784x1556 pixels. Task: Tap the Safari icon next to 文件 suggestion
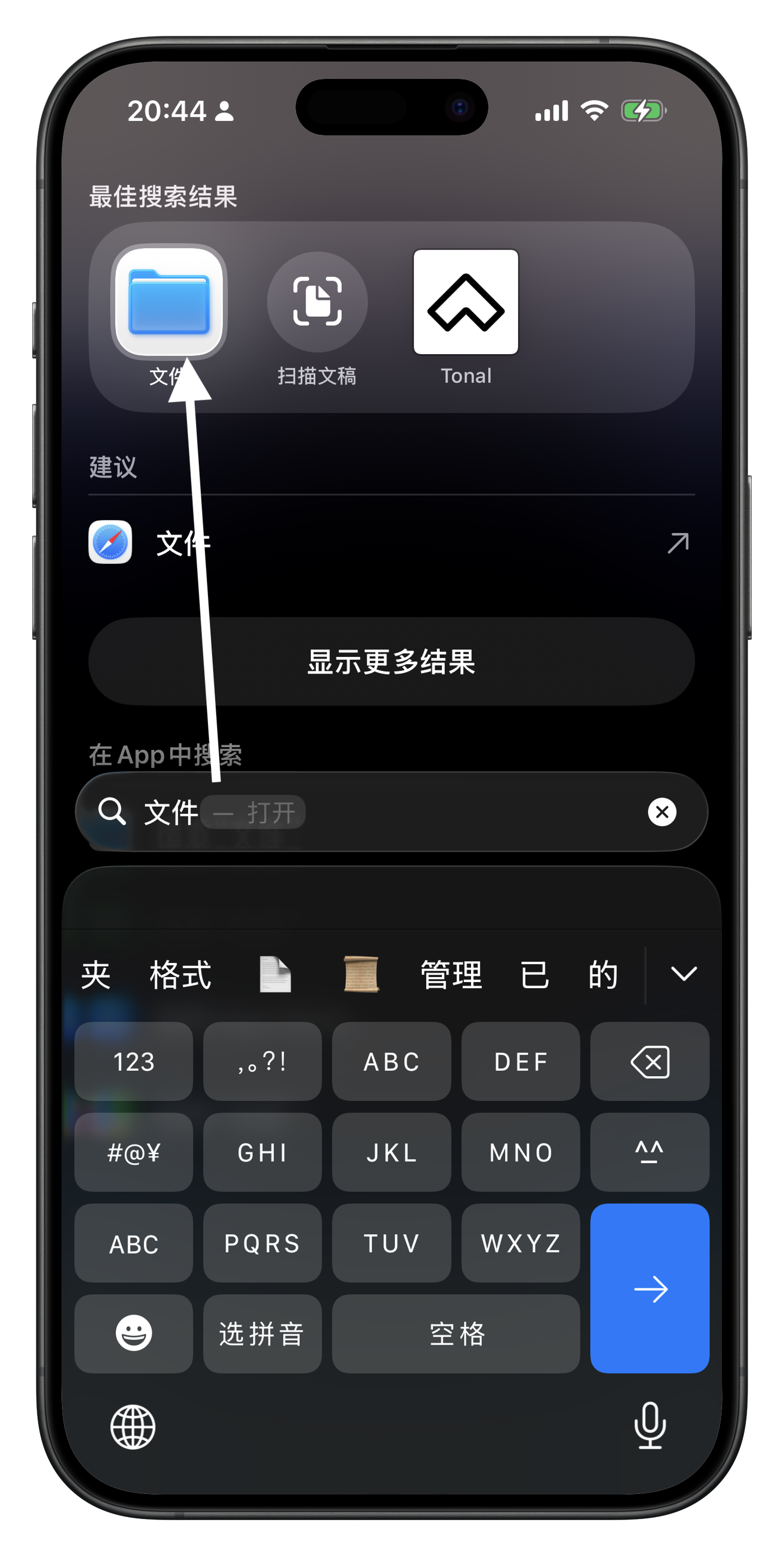tap(110, 542)
